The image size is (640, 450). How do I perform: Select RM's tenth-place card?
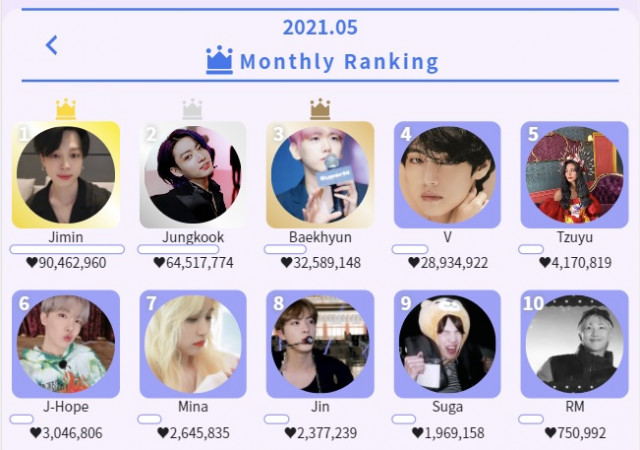tap(574, 344)
